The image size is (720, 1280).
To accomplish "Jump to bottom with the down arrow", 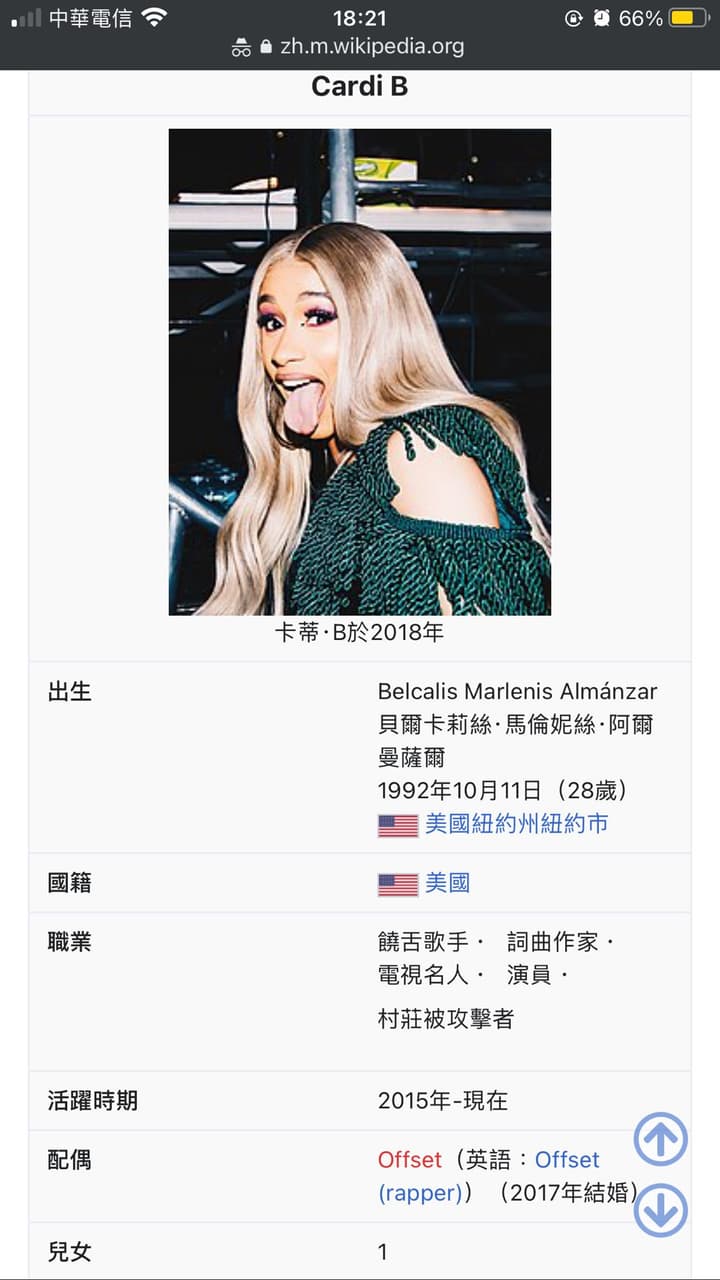I will click(x=661, y=1209).
